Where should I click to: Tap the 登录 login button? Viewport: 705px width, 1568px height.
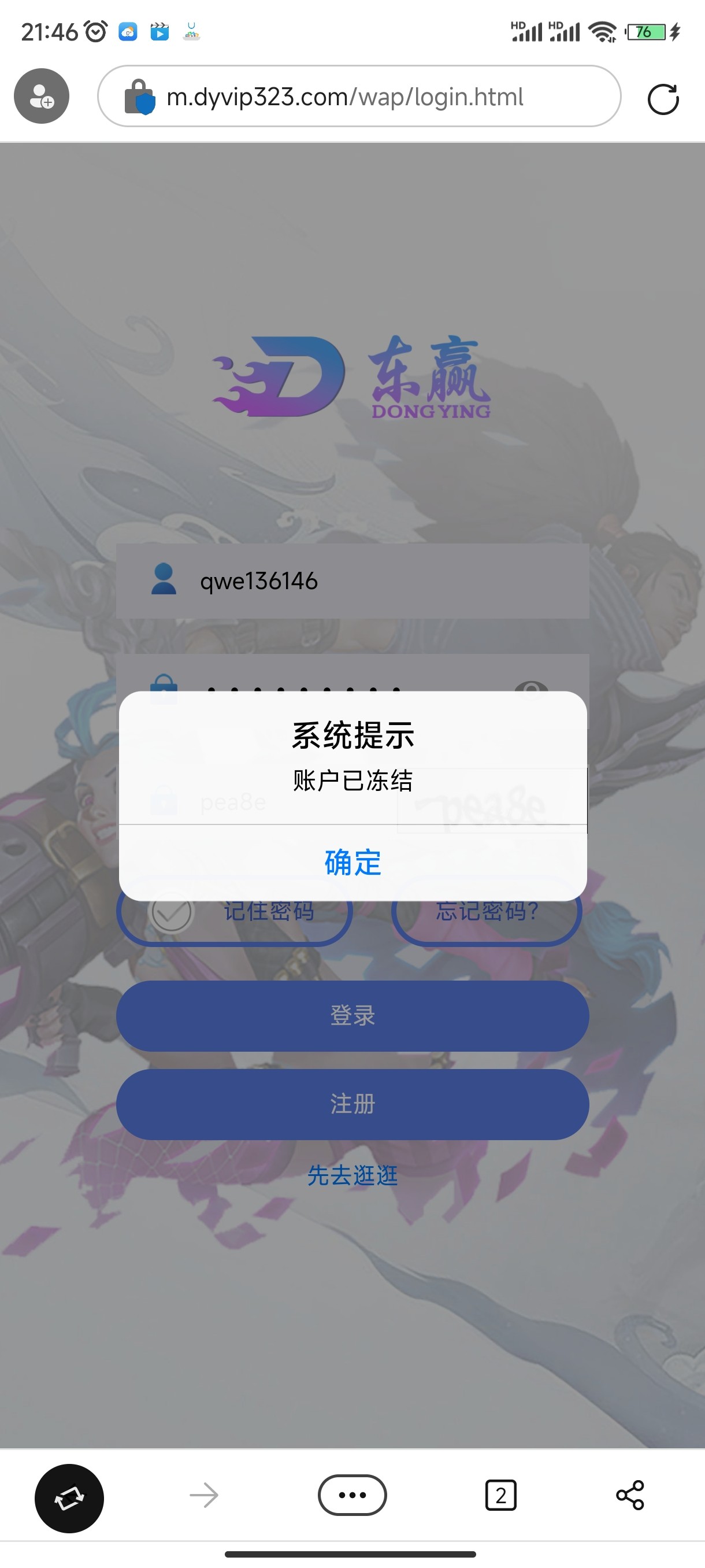[x=353, y=1016]
